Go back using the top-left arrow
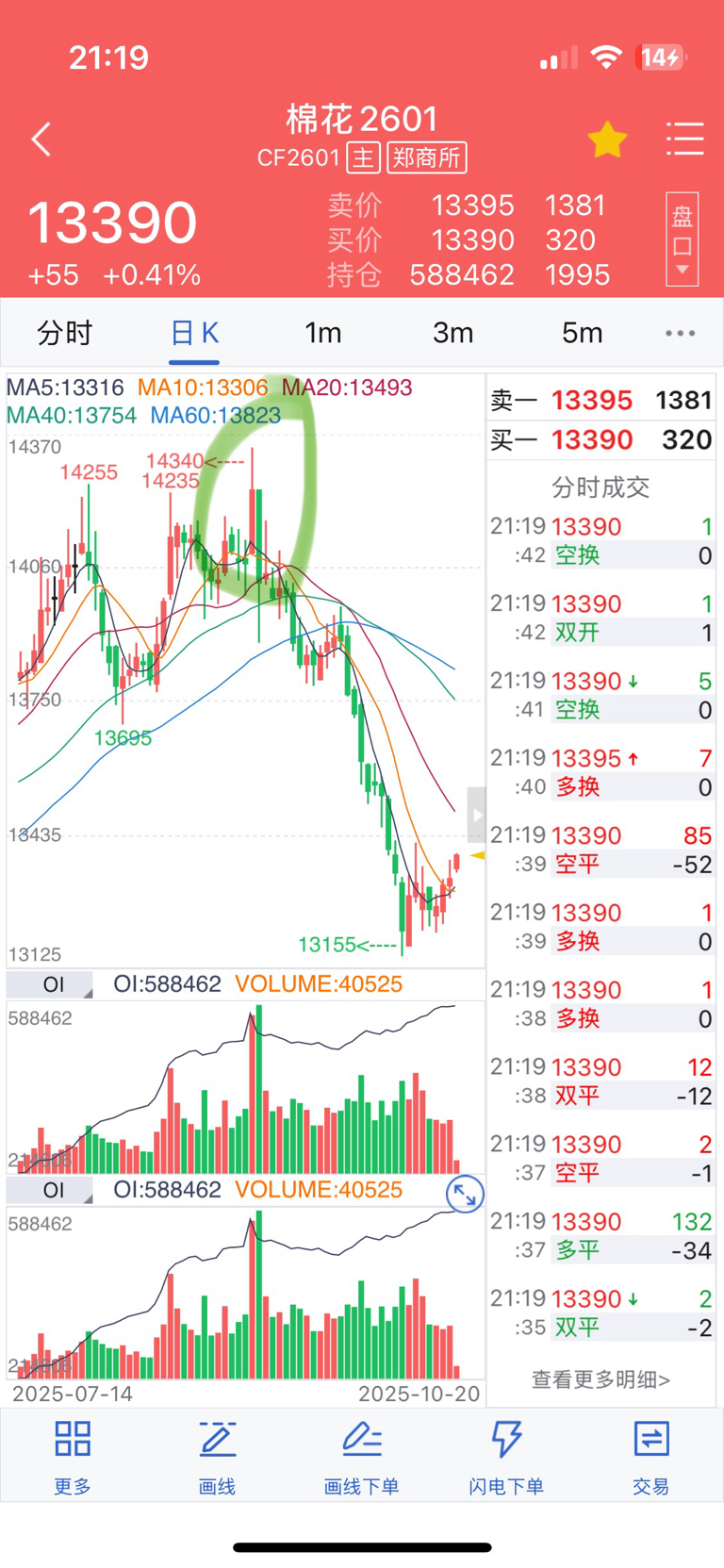Image resolution: width=724 pixels, height=1568 pixels. click(x=41, y=140)
